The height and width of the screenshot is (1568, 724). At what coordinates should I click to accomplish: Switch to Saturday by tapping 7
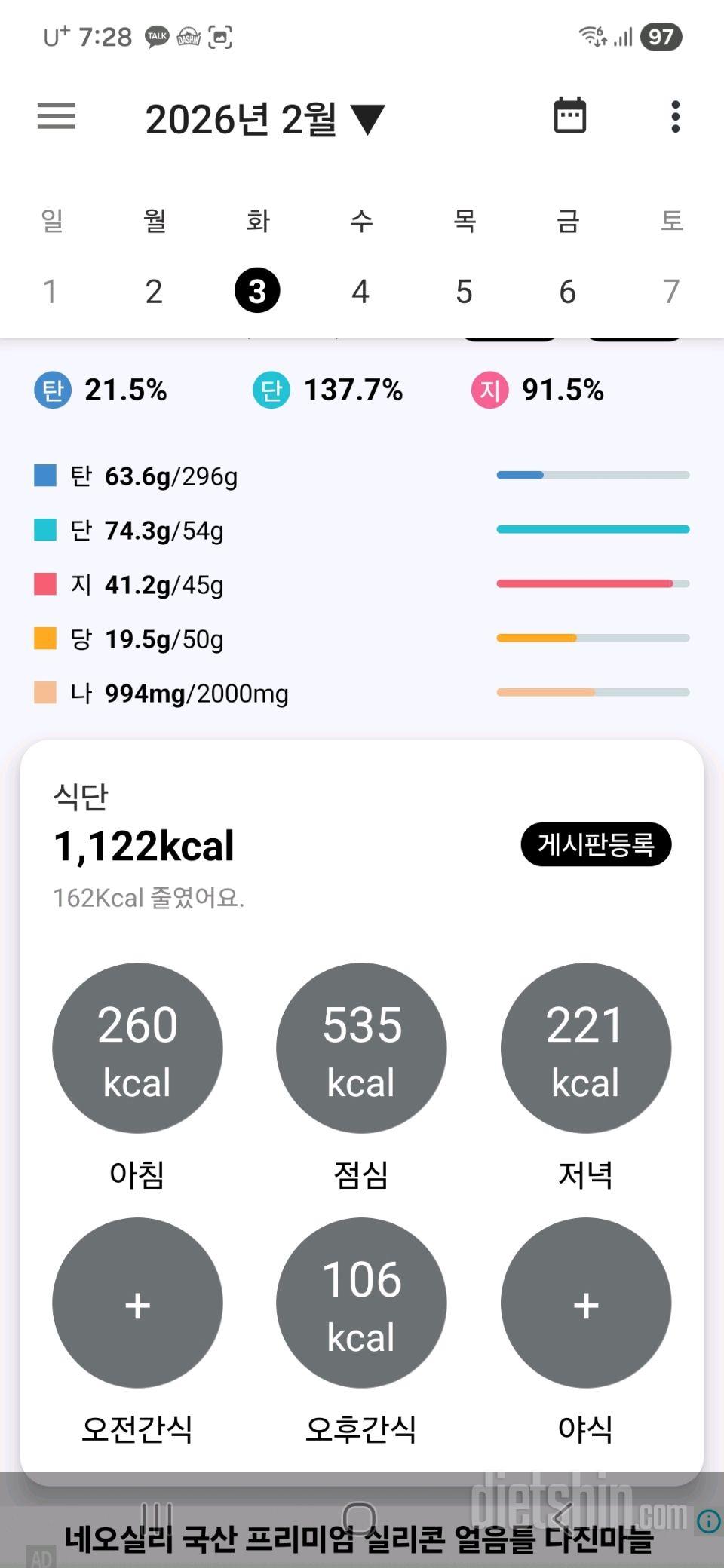coord(670,291)
